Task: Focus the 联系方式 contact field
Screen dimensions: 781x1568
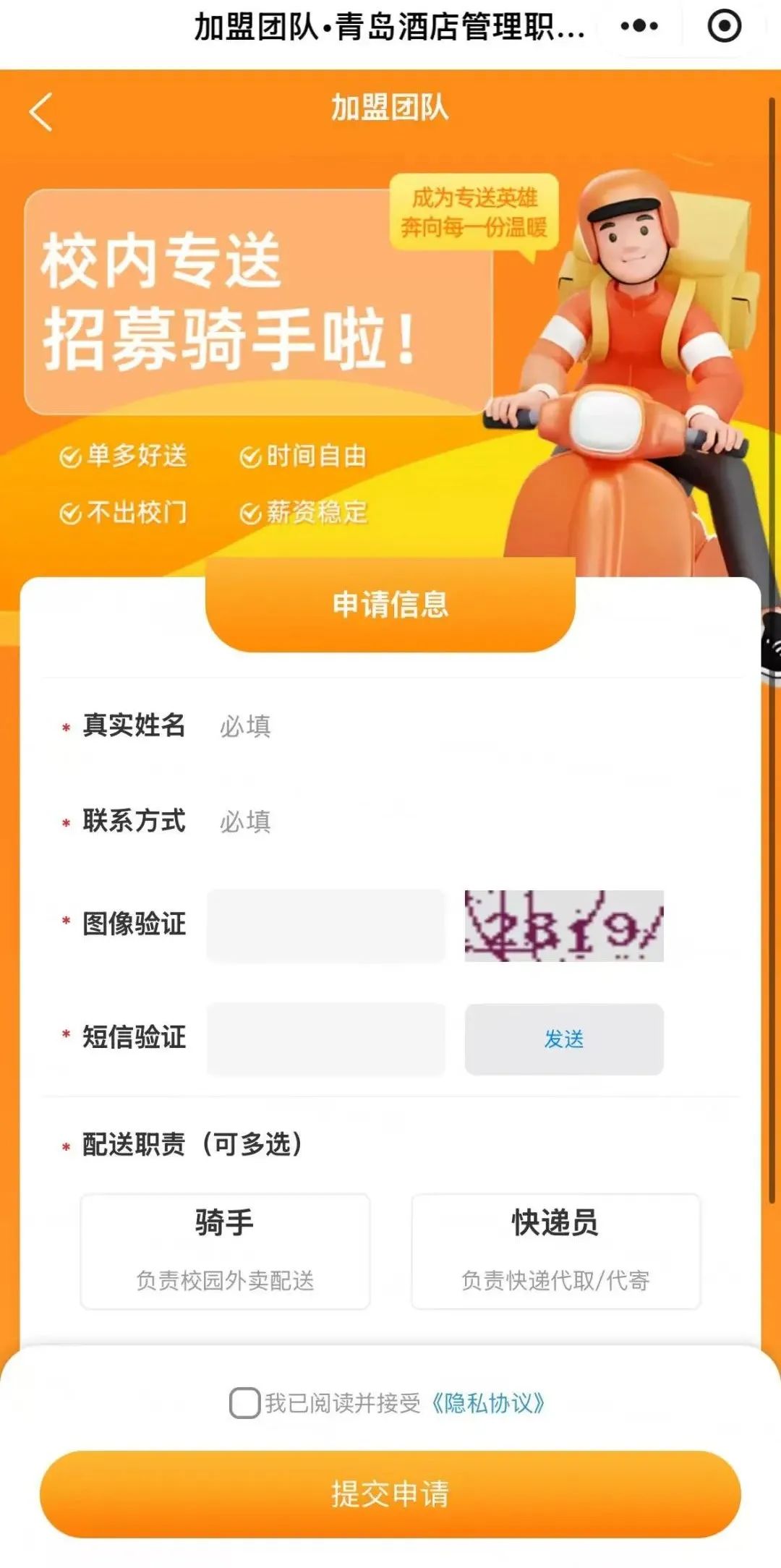Action: [463, 822]
